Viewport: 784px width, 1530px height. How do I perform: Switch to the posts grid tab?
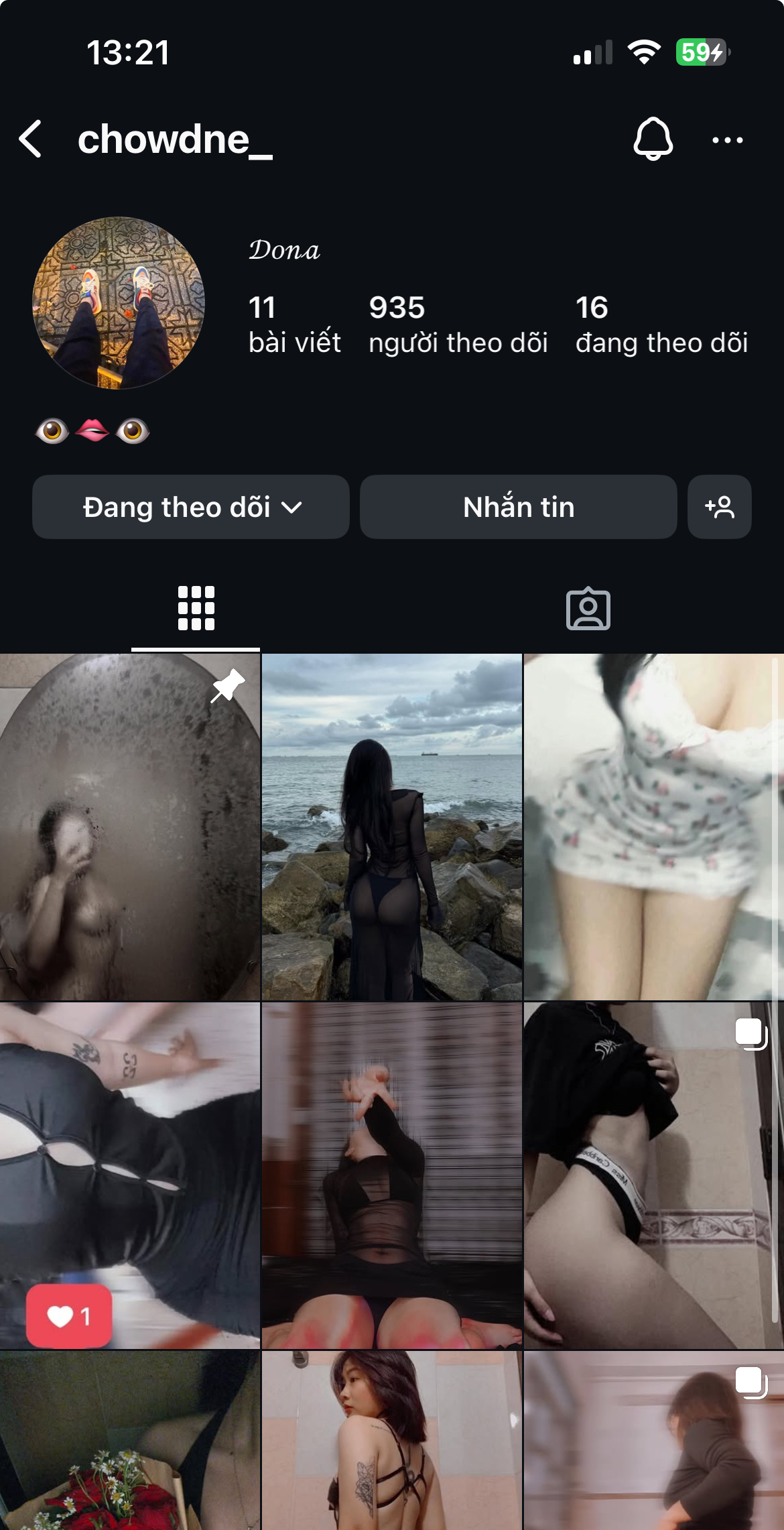(x=196, y=609)
